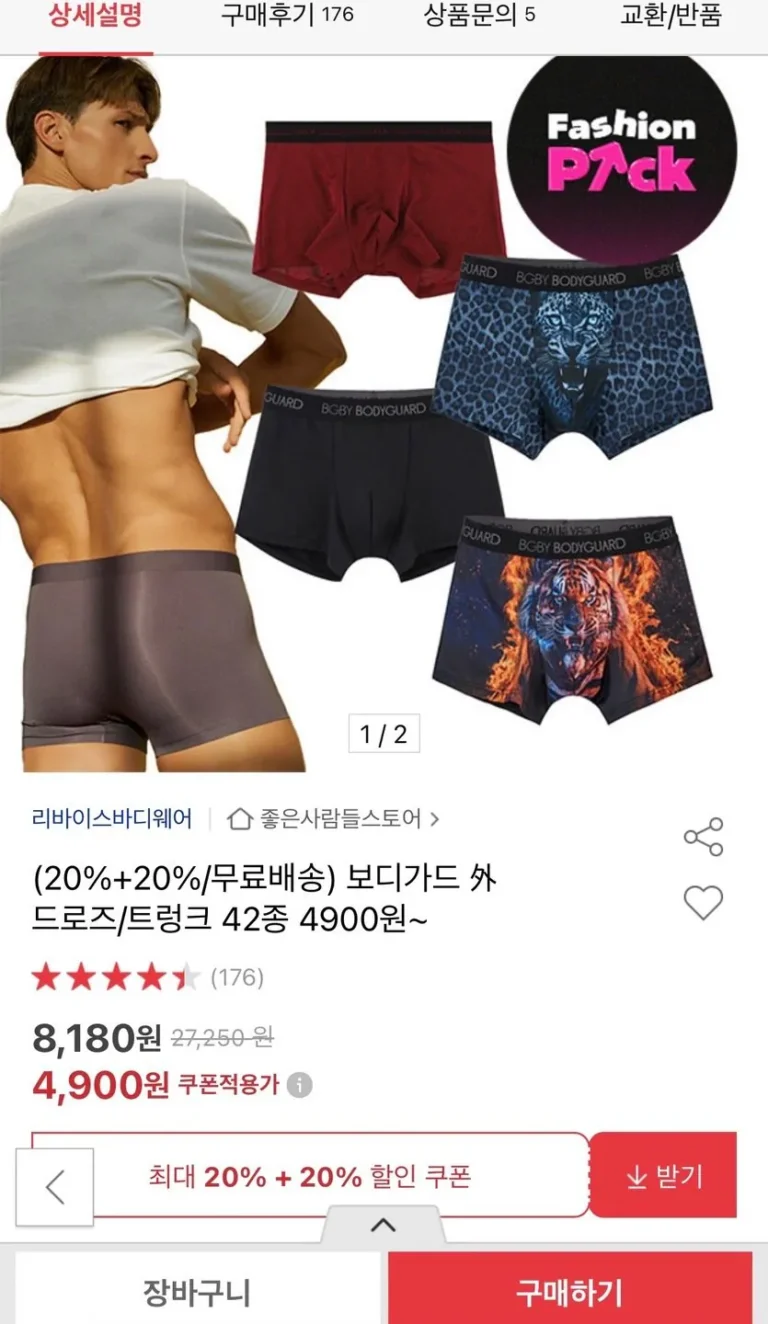Open the 쿠폰적용가 info icon
This screenshot has height=1324, width=768.
click(x=299, y=1085)
